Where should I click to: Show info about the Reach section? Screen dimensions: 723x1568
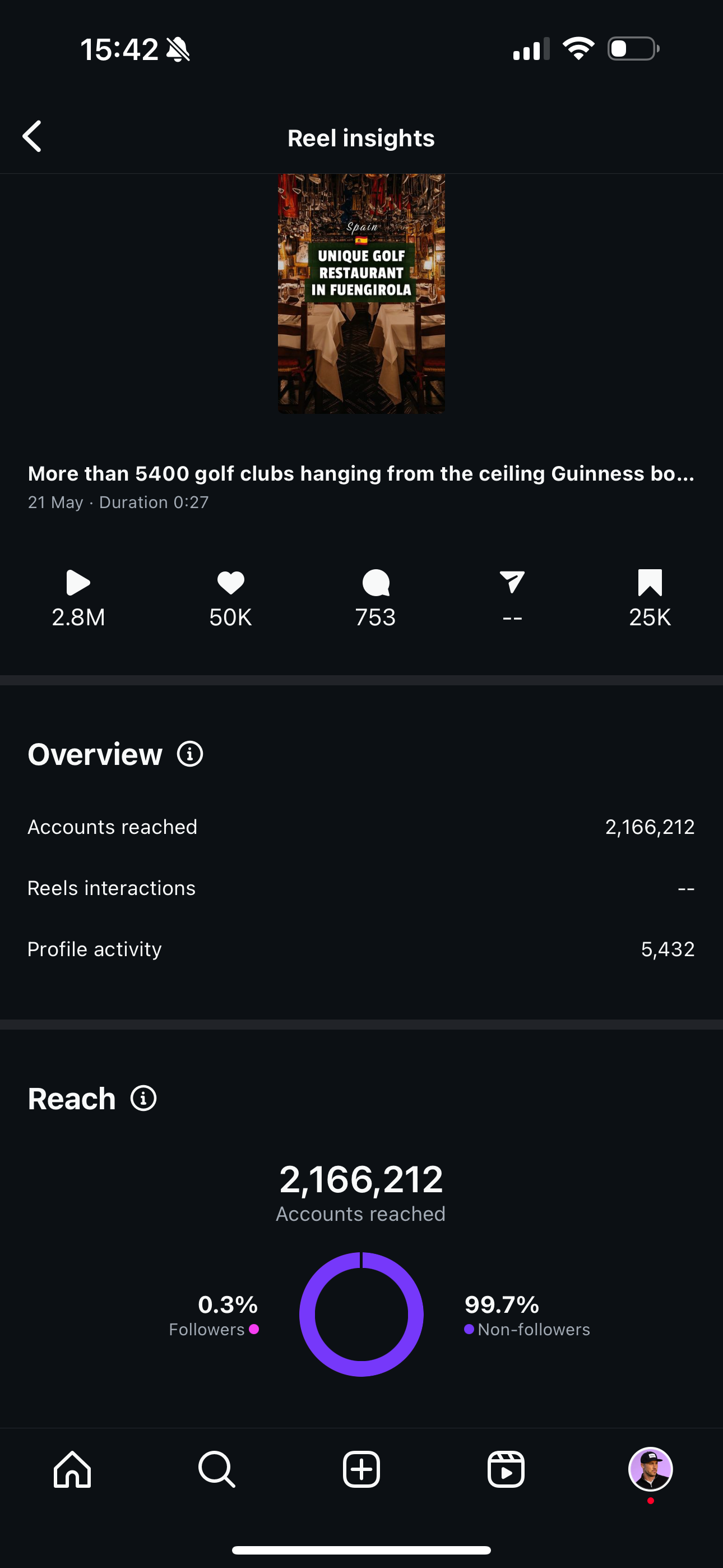coord(143,1099)
